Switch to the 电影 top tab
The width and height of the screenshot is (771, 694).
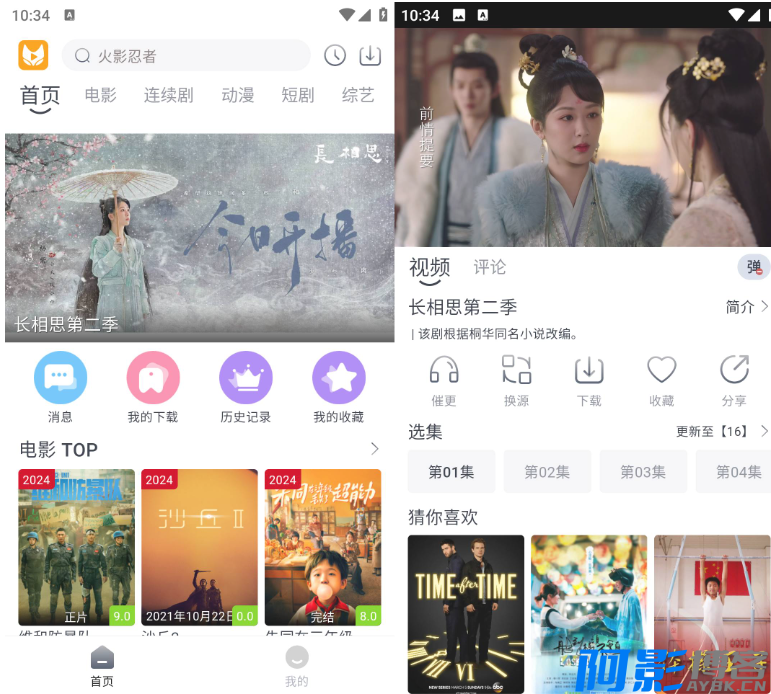point(100,95)
